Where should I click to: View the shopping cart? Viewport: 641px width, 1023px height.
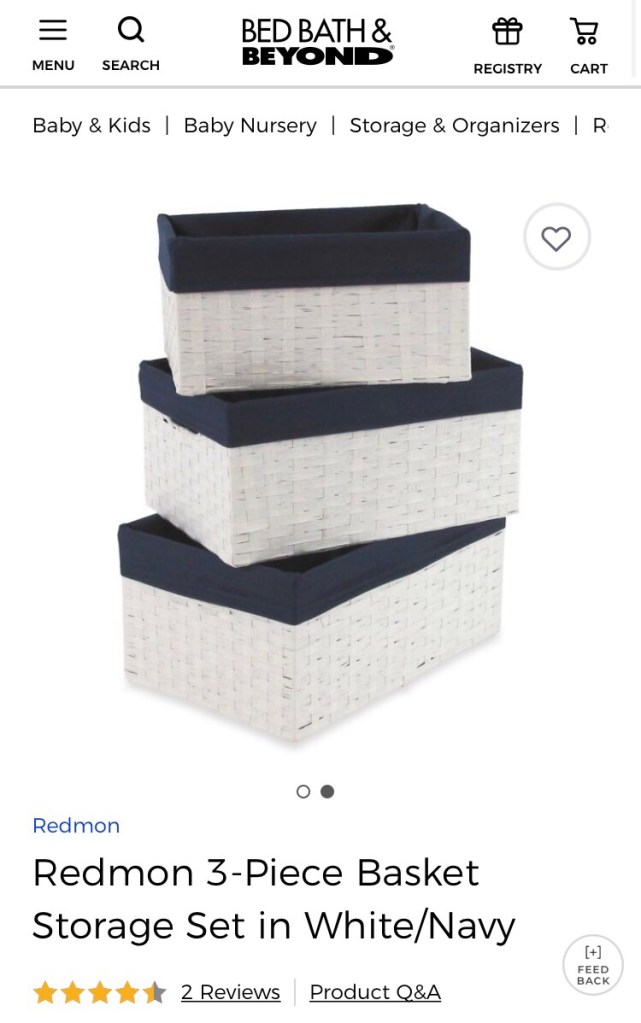coord(588,45)
